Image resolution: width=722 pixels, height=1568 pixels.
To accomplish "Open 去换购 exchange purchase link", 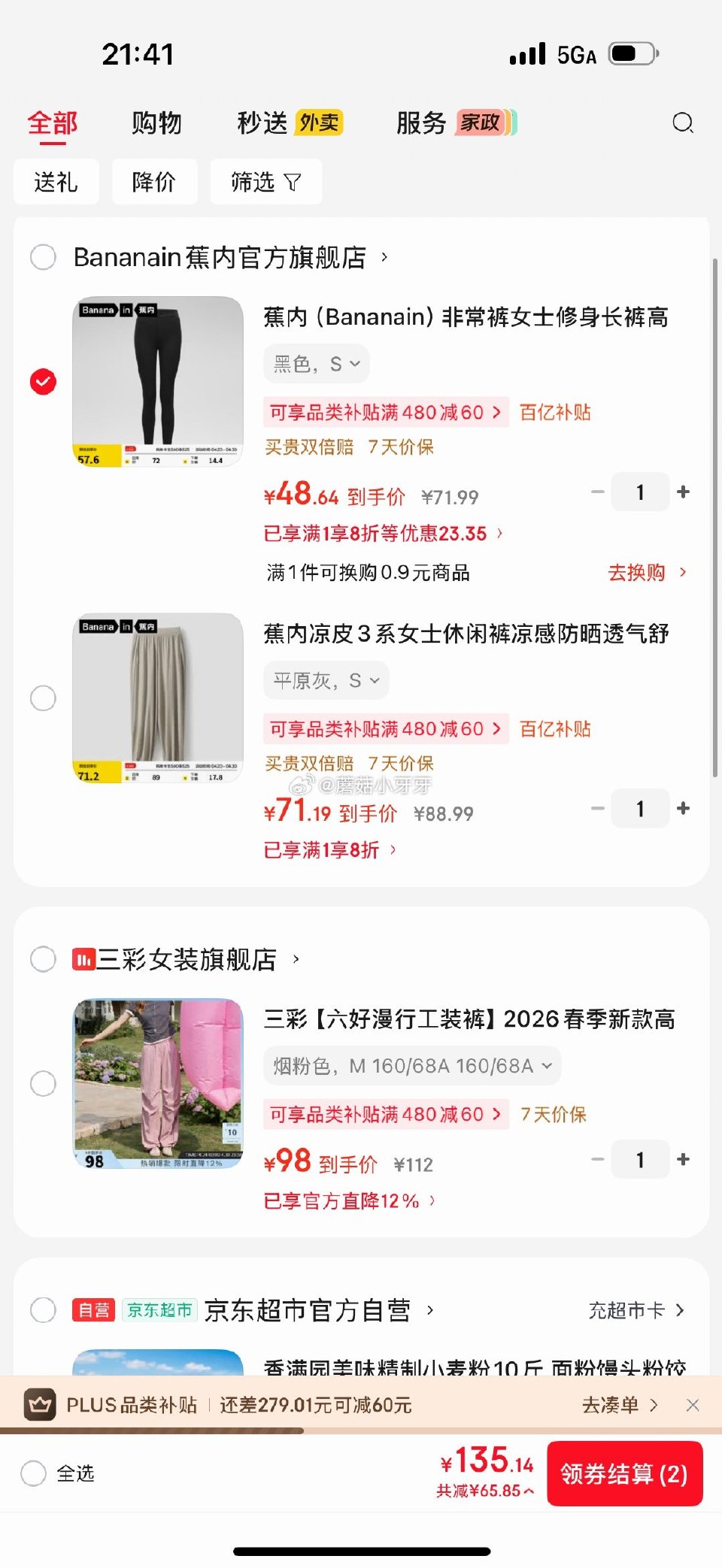I will (x=641, y=572).
